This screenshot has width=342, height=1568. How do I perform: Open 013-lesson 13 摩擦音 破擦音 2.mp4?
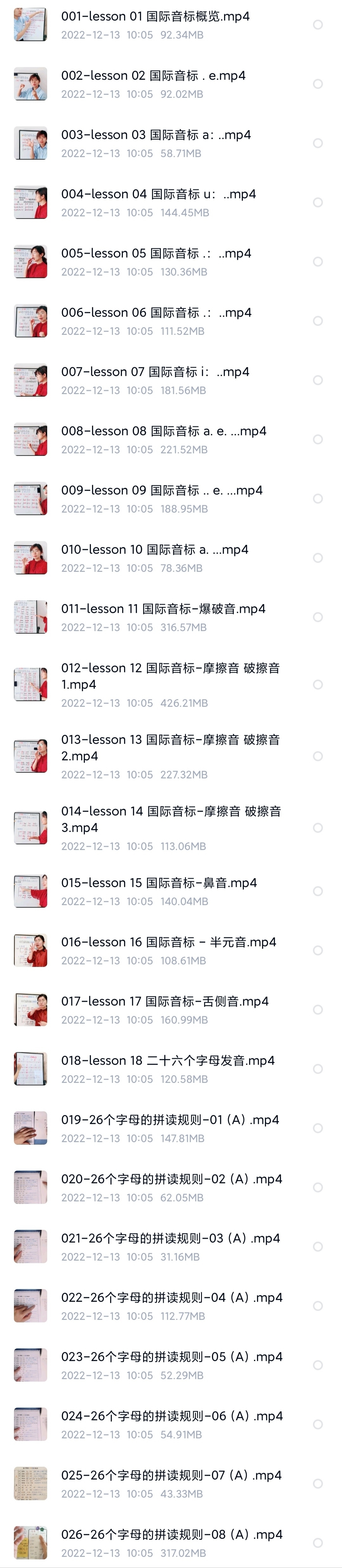(170, 747)
